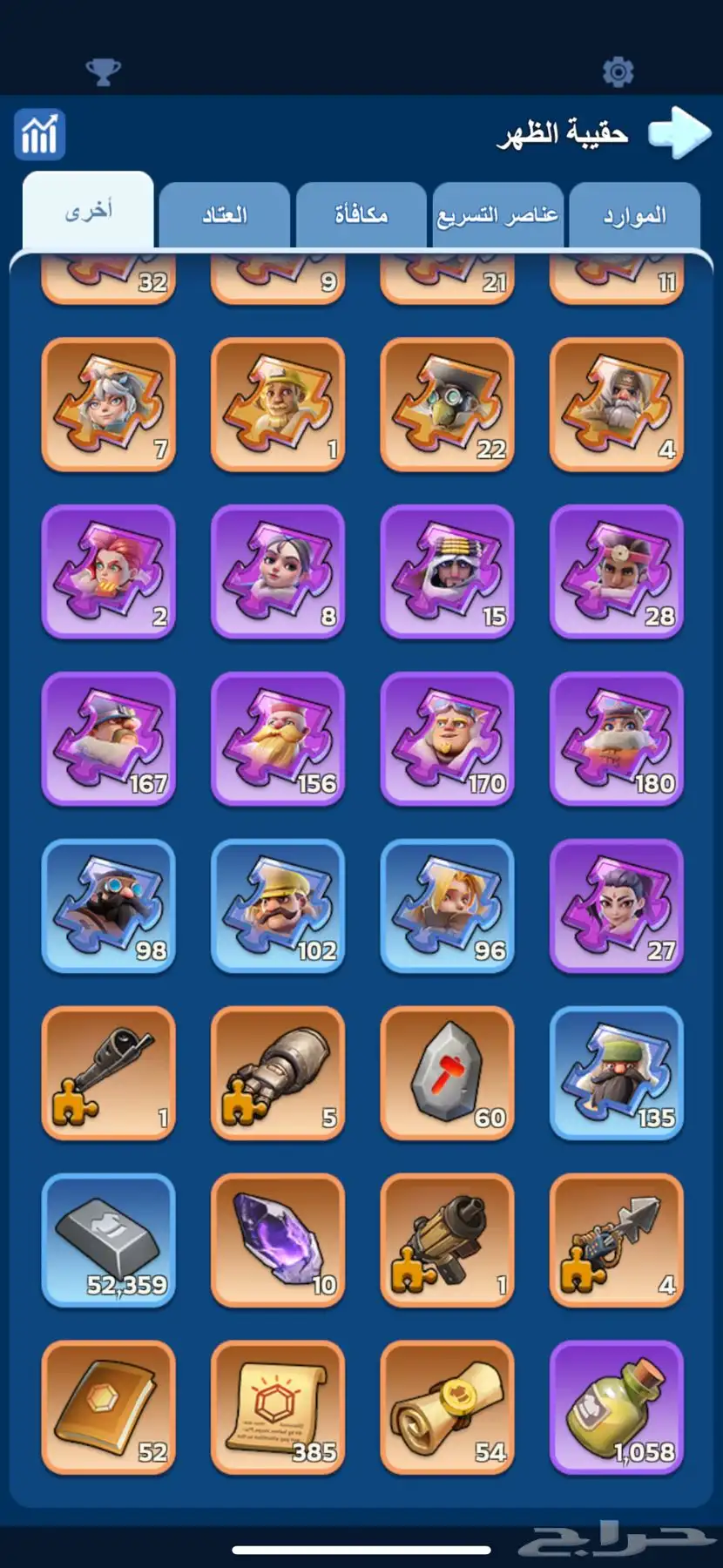The width and height of the screenshot is (723, 1568).
Task: Open the silver bar item with 52,359
Action: 109,1240
